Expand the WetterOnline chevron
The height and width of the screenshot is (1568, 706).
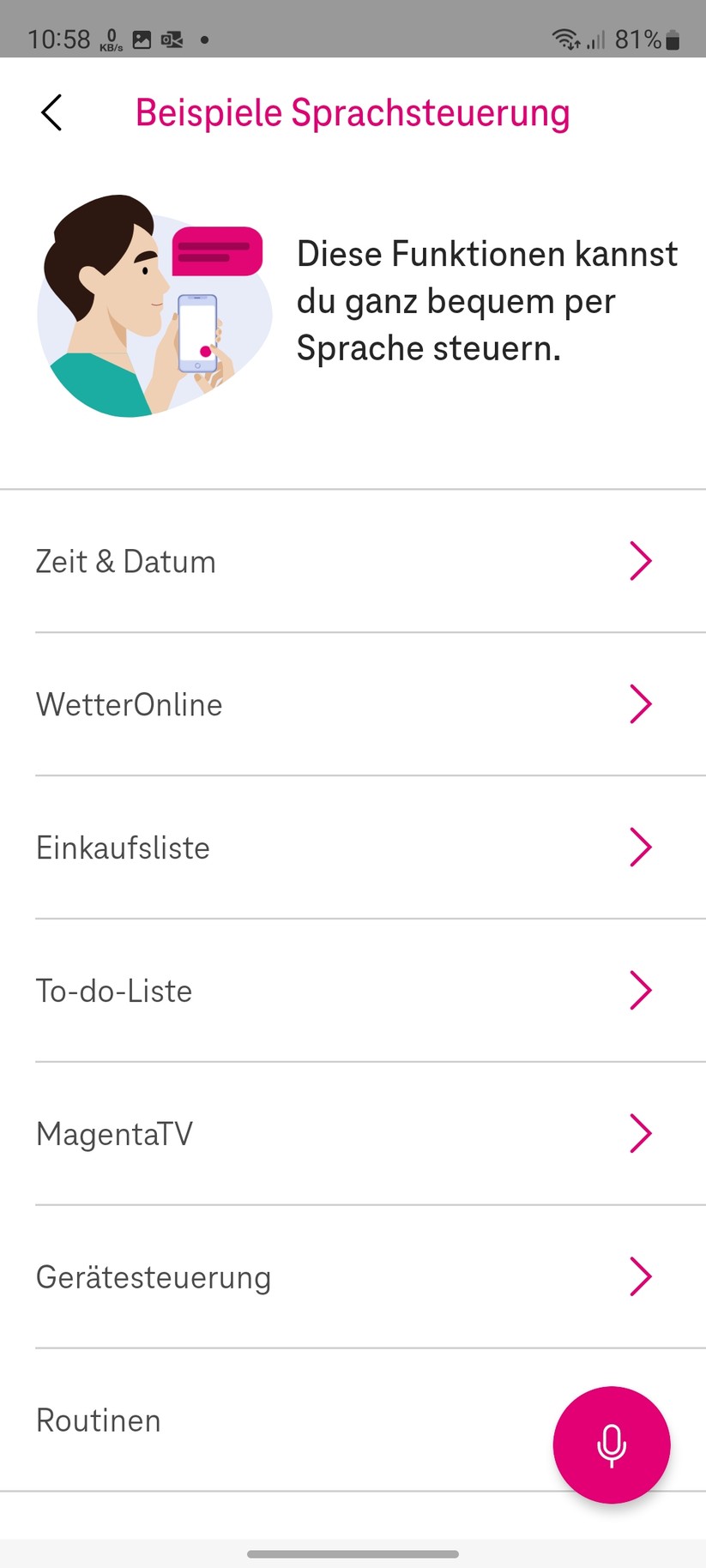(x=640, y=704)
